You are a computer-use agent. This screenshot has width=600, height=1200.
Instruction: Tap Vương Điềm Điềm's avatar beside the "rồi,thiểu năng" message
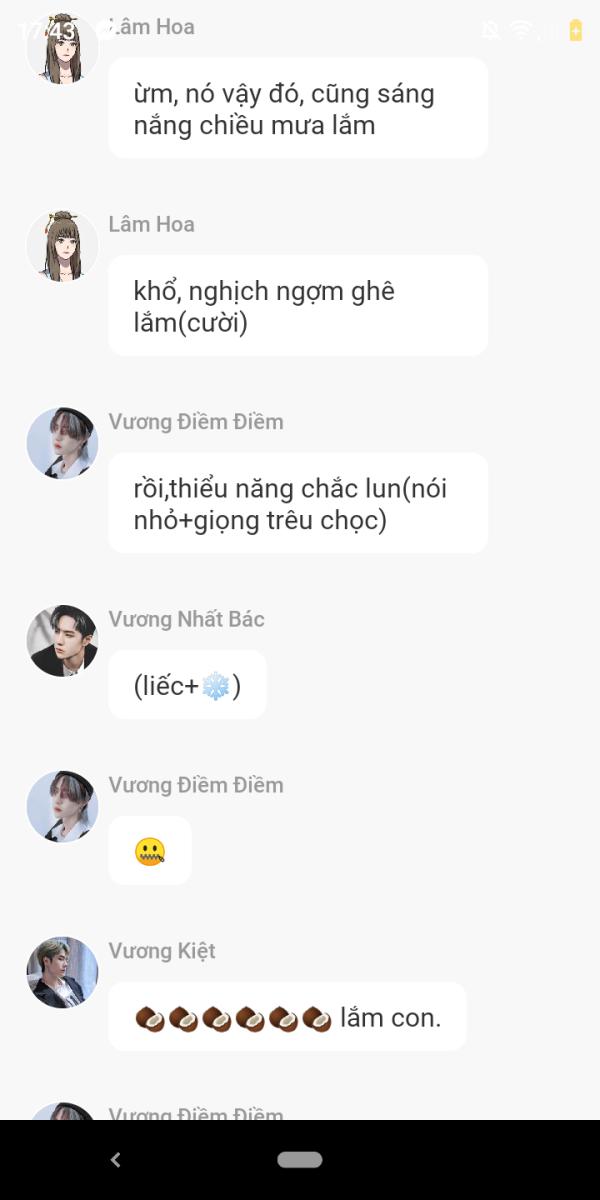click(62, 443)
